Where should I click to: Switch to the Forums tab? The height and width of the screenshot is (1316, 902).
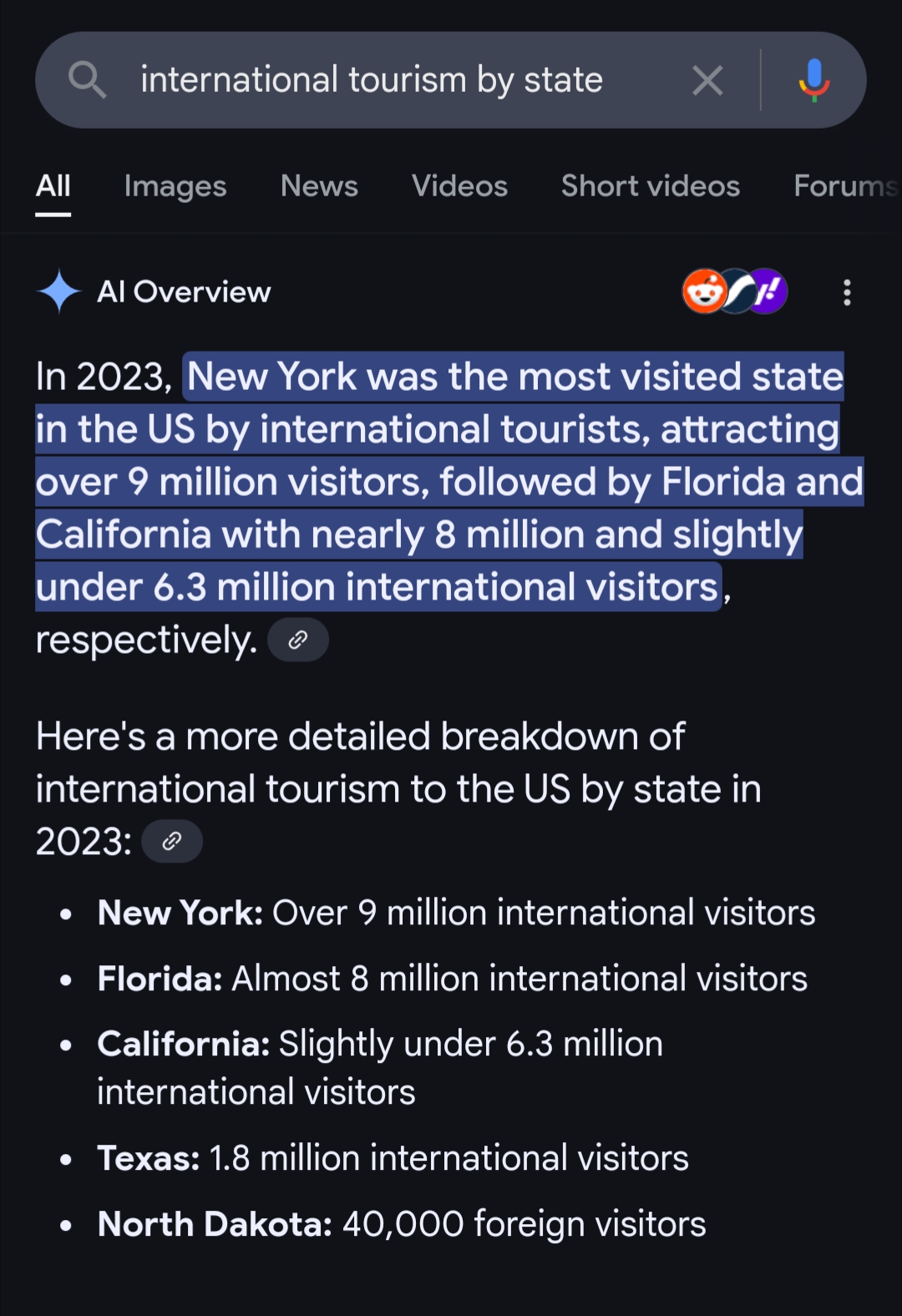[844, 186]
